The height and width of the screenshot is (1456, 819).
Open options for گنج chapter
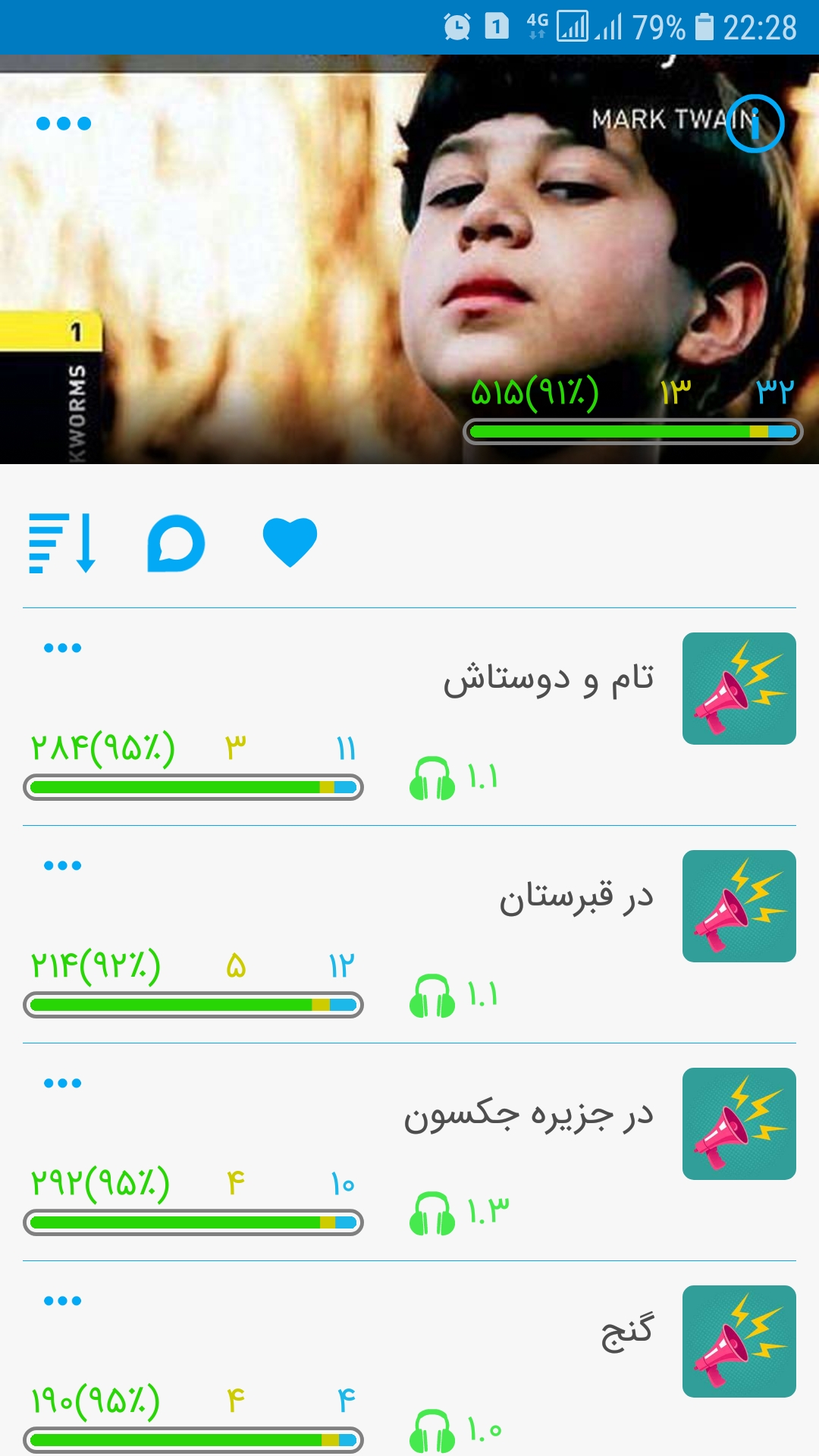(x=62, y=1301)
